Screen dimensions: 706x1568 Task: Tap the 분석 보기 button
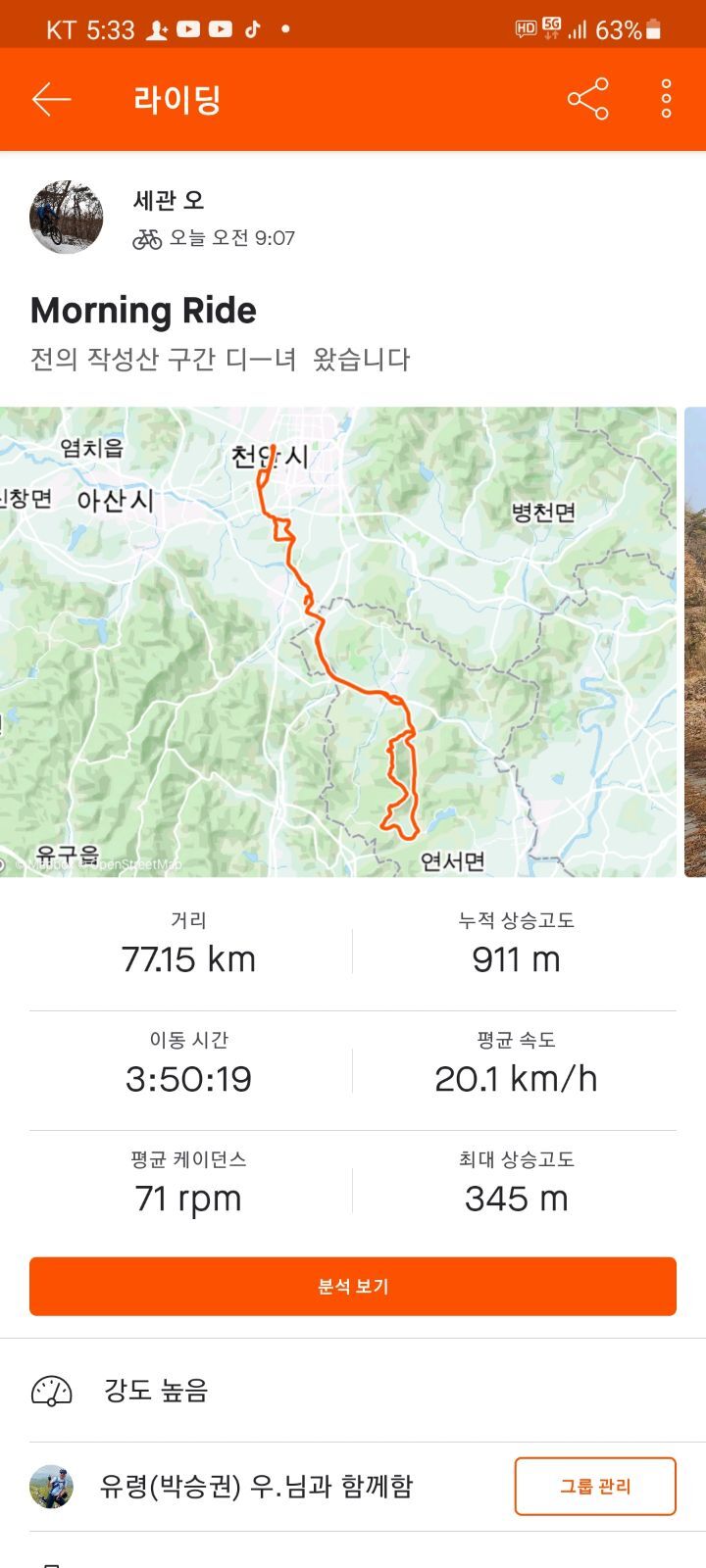(353, 1286)
